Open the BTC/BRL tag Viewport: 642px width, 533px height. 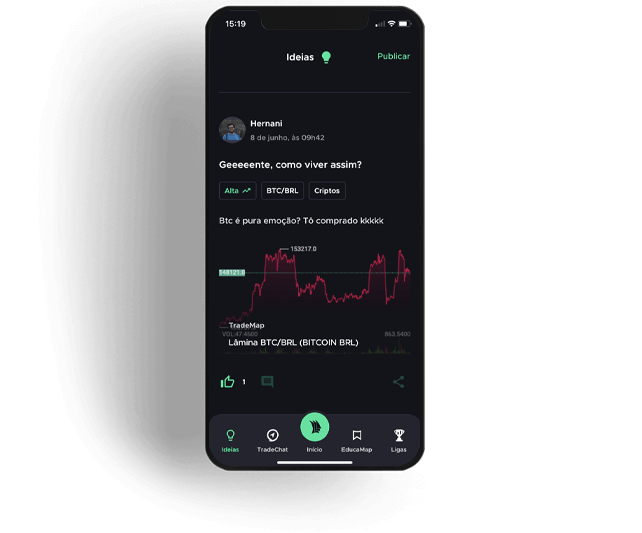click(x=283, y=190)
